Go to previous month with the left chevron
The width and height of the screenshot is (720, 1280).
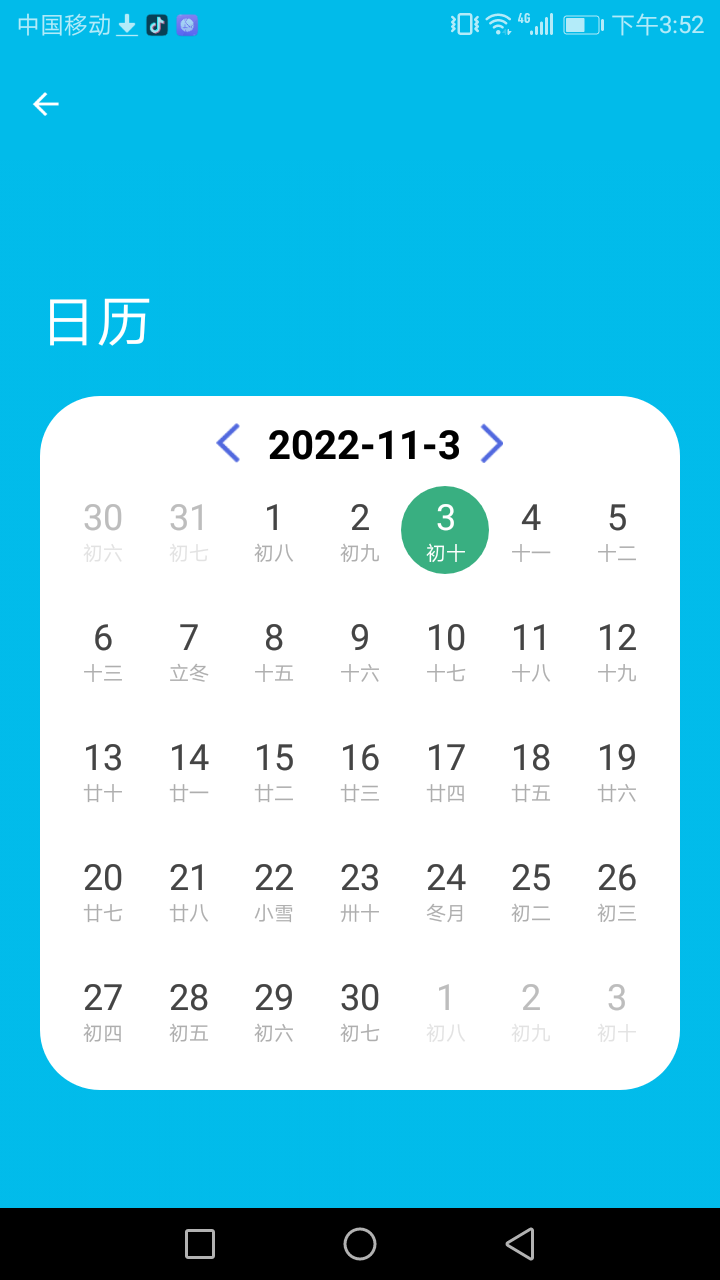point(228,443)
